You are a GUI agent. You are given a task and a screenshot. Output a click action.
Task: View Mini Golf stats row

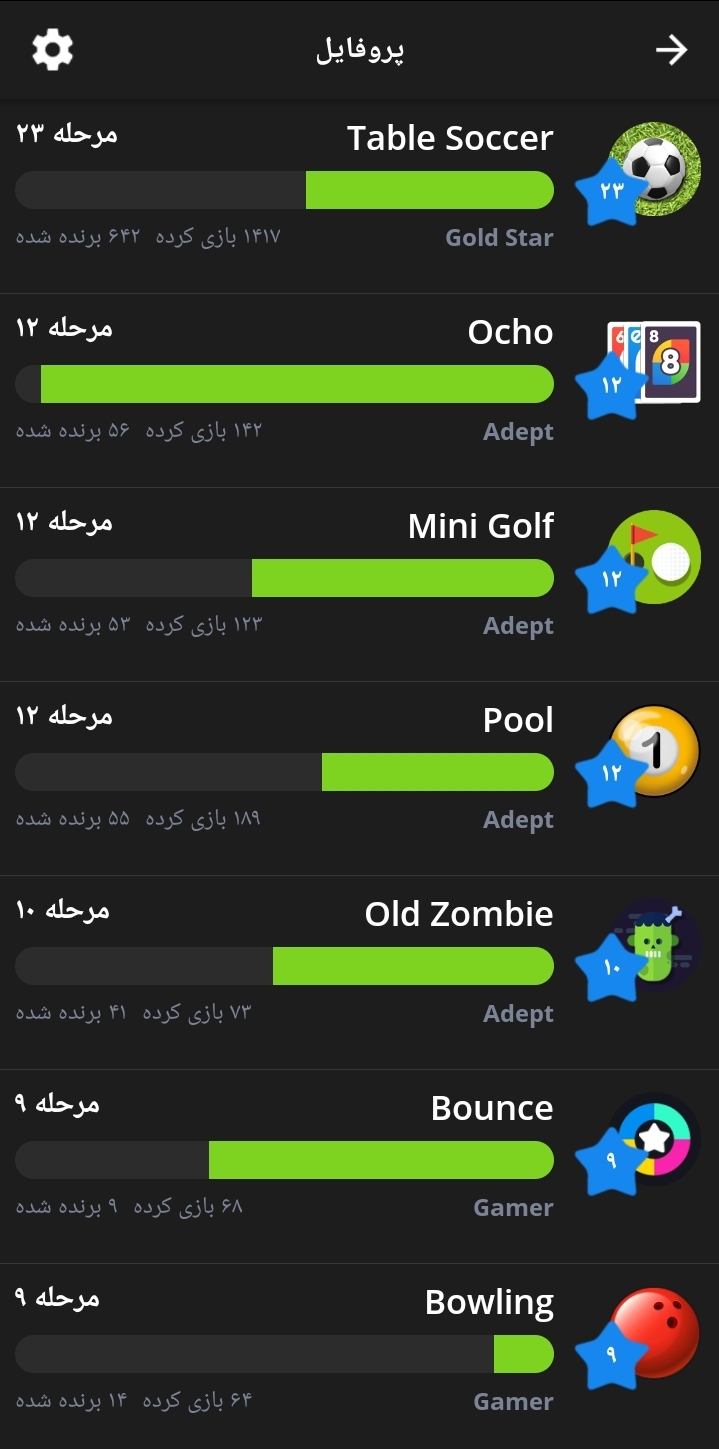360,578
